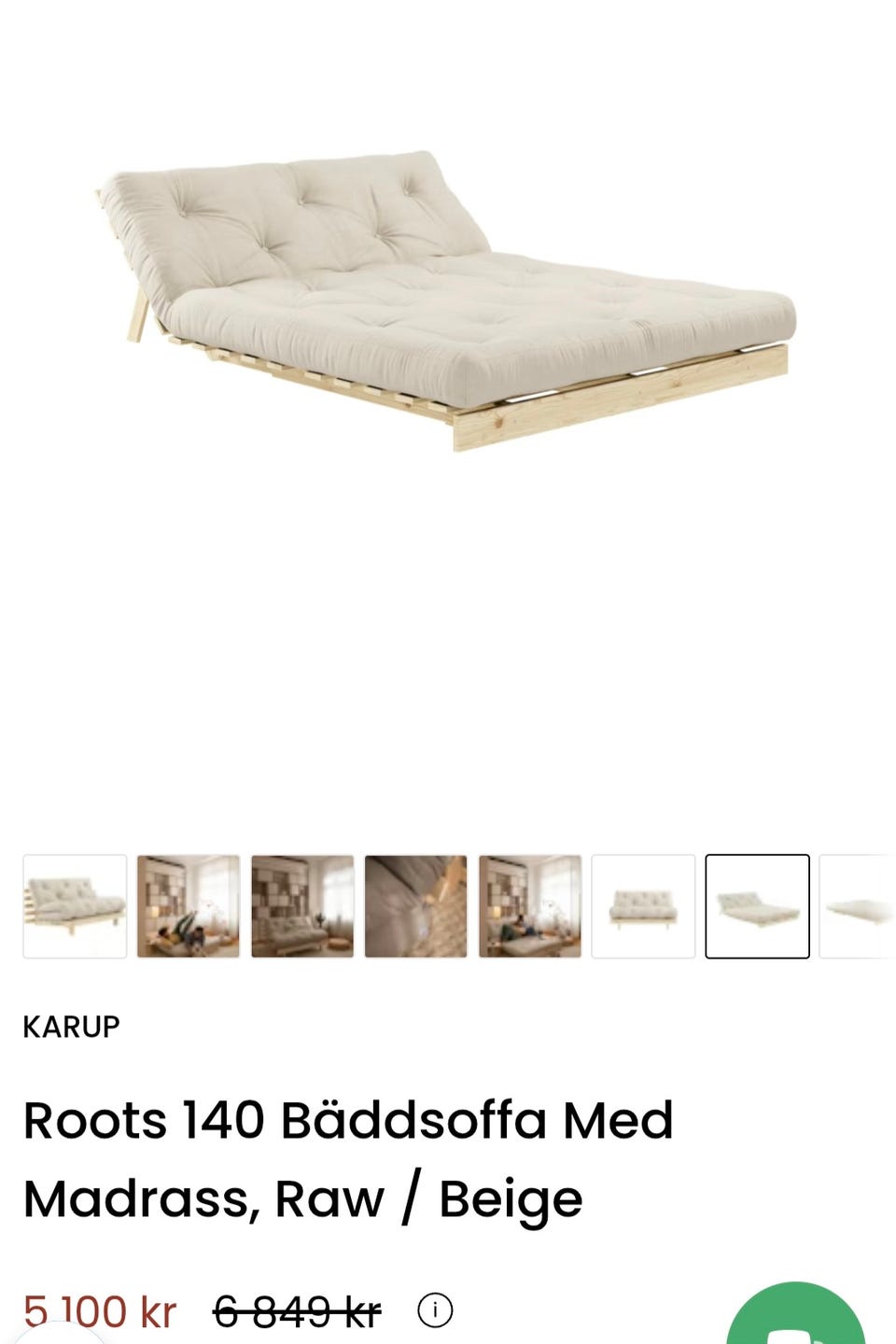896x1344 pixels.
Task: Show the mattress-only thumbnail
Action: [859, 906]
